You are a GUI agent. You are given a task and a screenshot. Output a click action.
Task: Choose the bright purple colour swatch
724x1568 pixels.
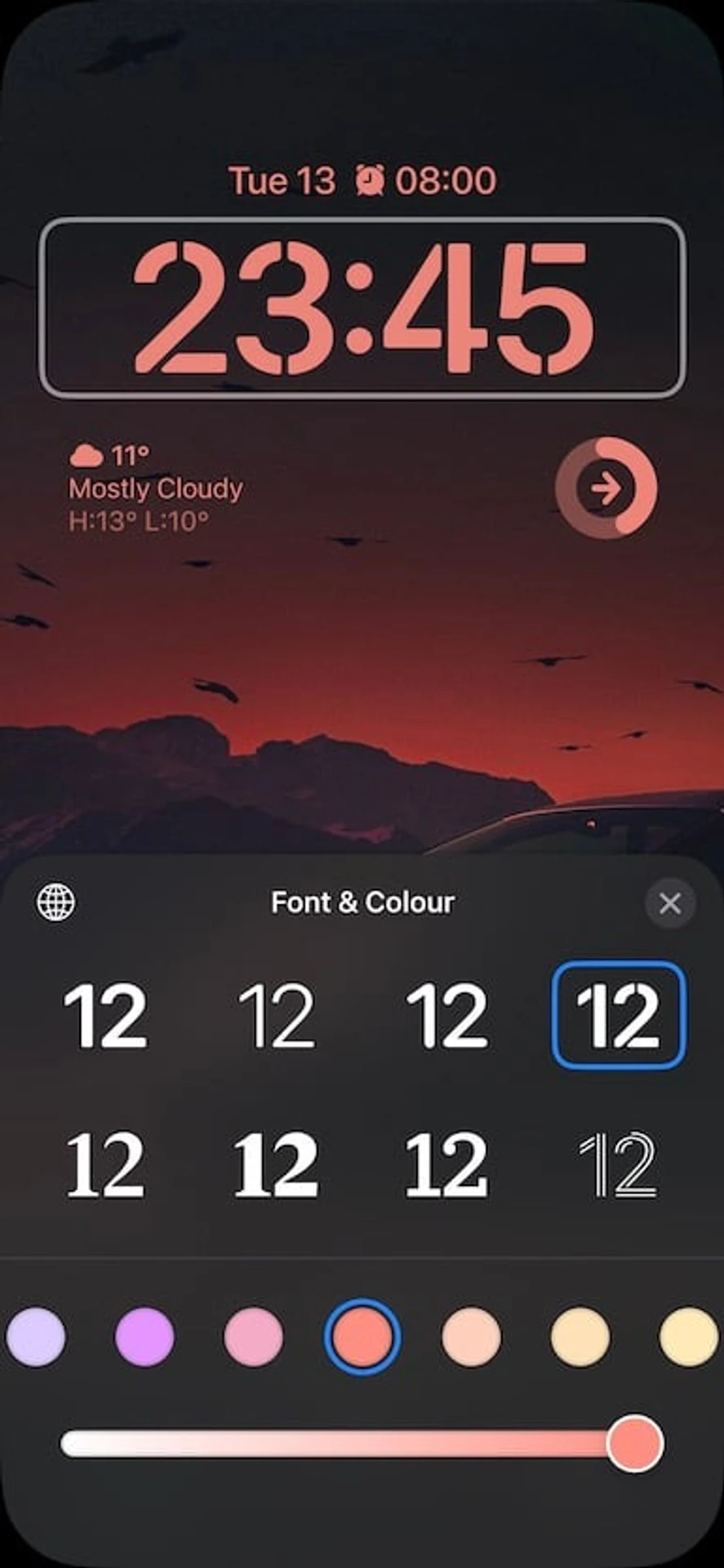(144, 1337)
